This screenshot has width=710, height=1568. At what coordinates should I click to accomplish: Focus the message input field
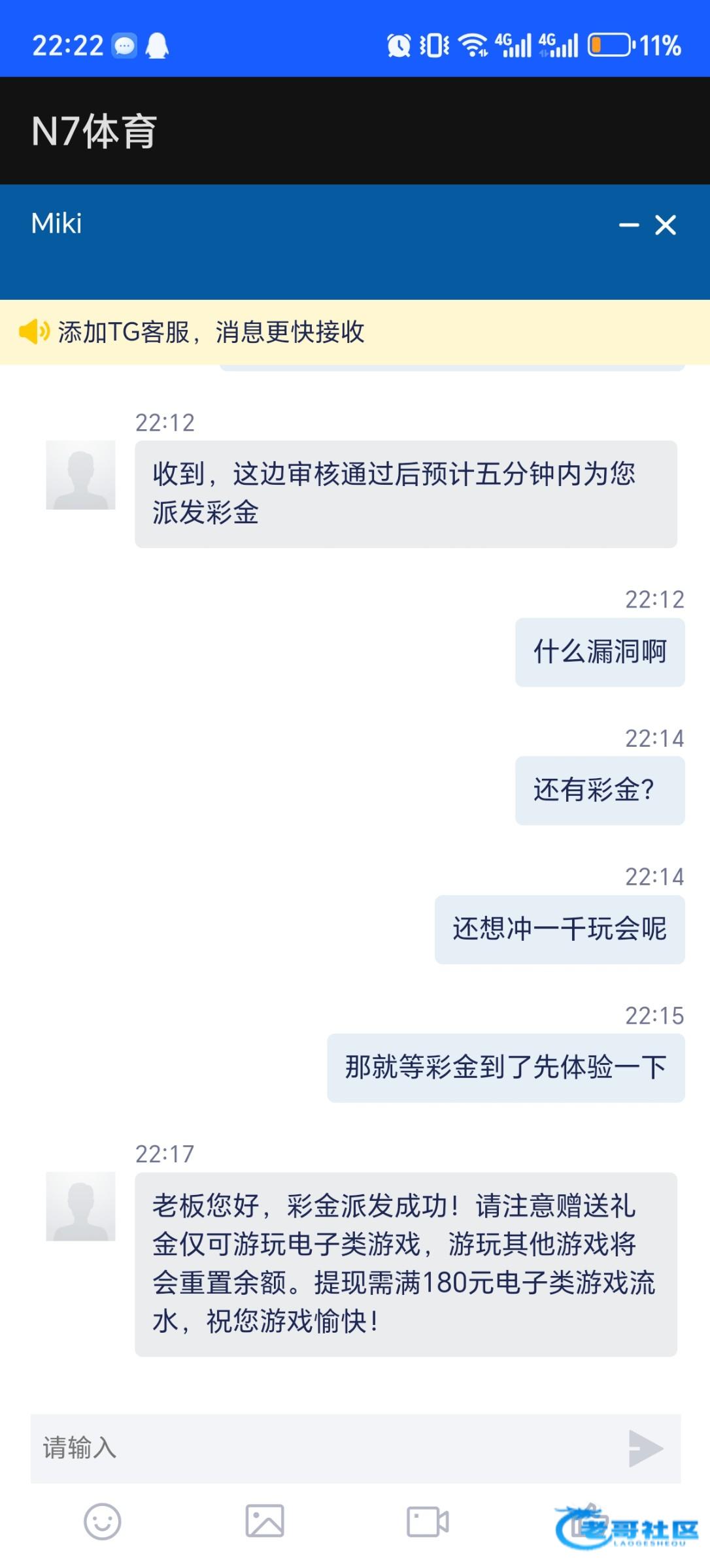324,1448
